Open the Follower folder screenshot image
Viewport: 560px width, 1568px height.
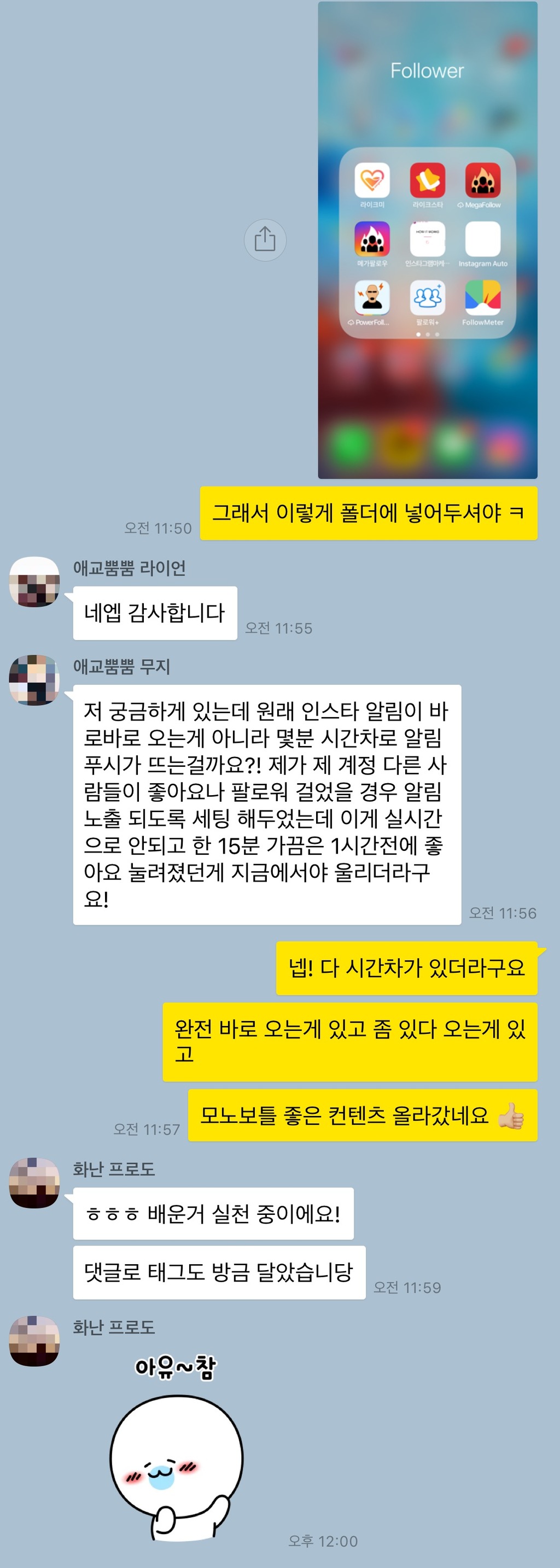tap(427, 240)
